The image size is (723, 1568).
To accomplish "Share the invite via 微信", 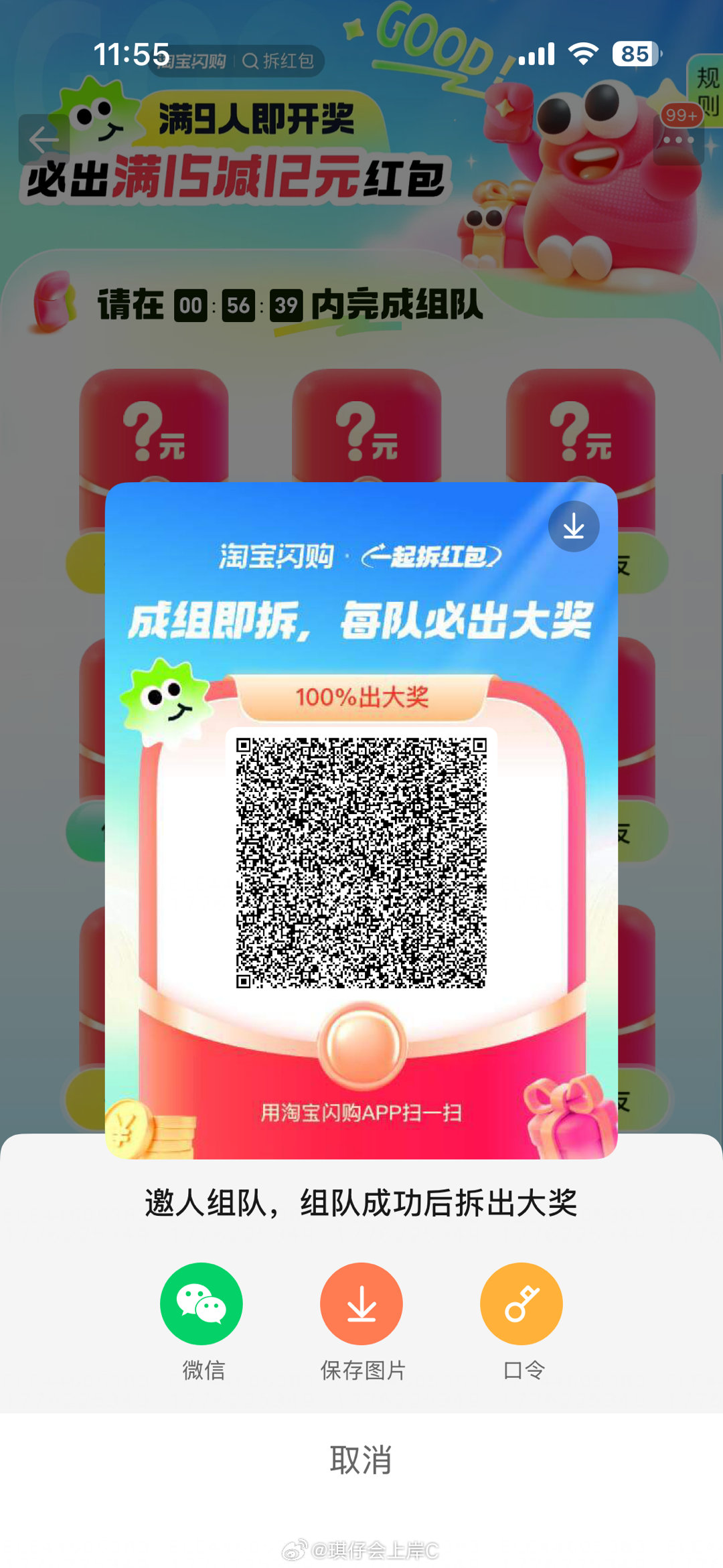I will [x=202, y=1304].
